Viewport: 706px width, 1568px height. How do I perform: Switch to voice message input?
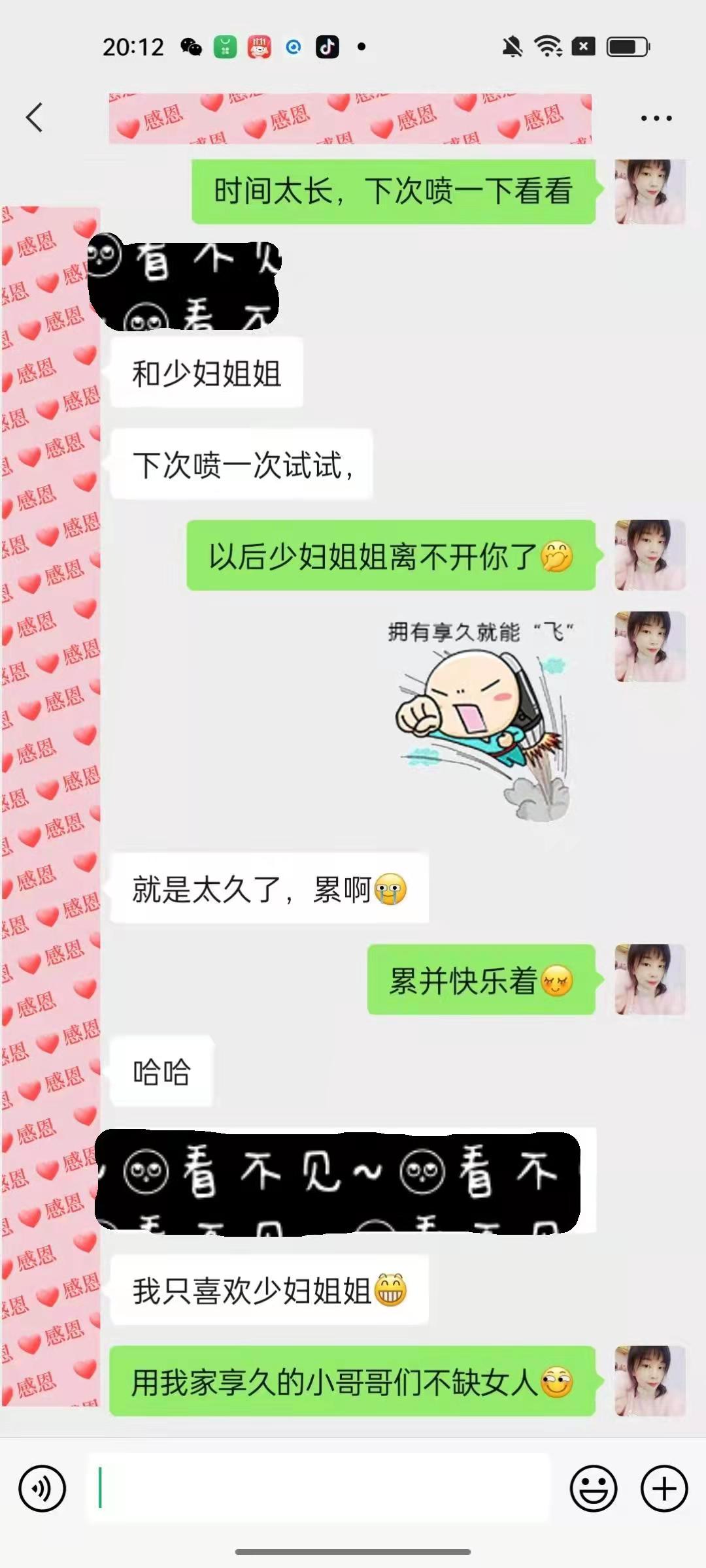tap(42, 1489)
